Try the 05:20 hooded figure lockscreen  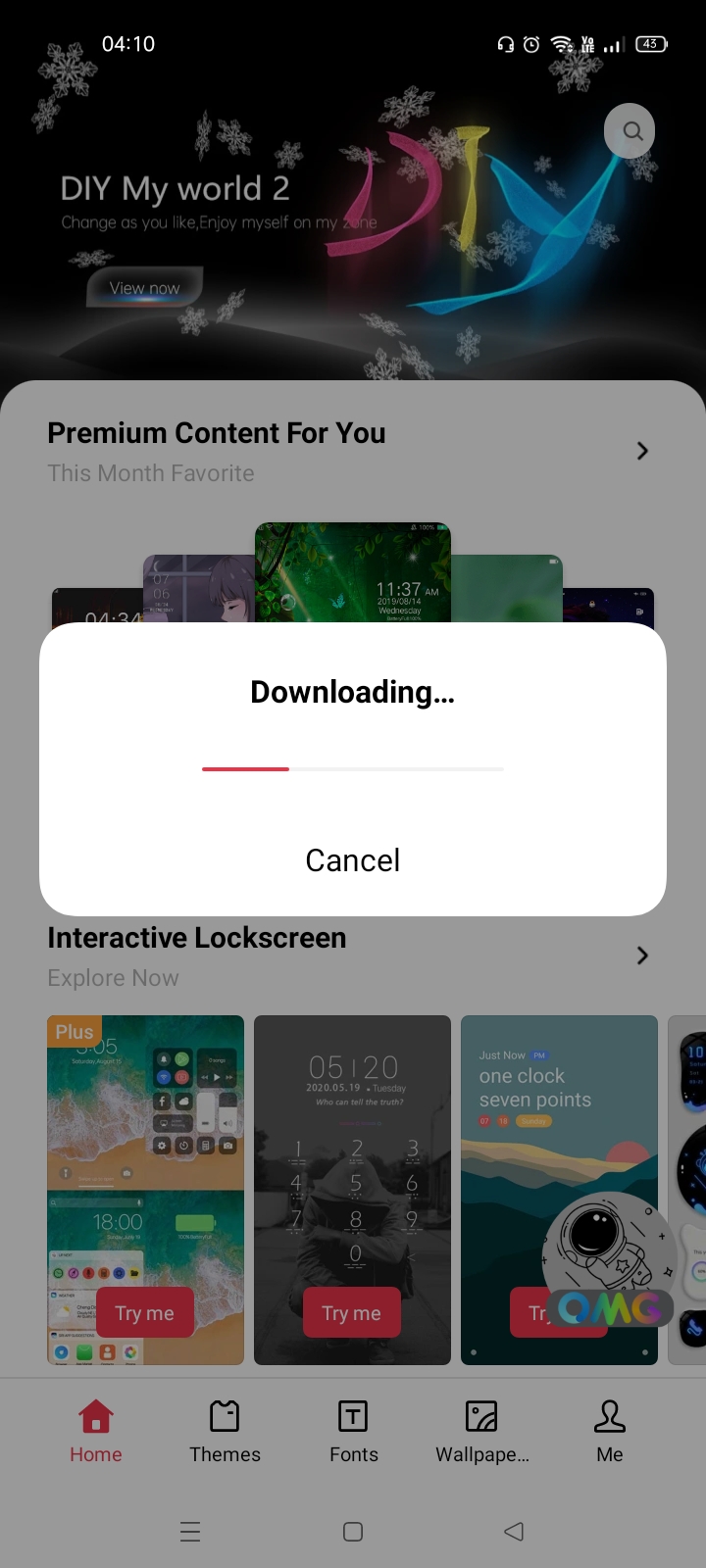[x=351, y=1313]
